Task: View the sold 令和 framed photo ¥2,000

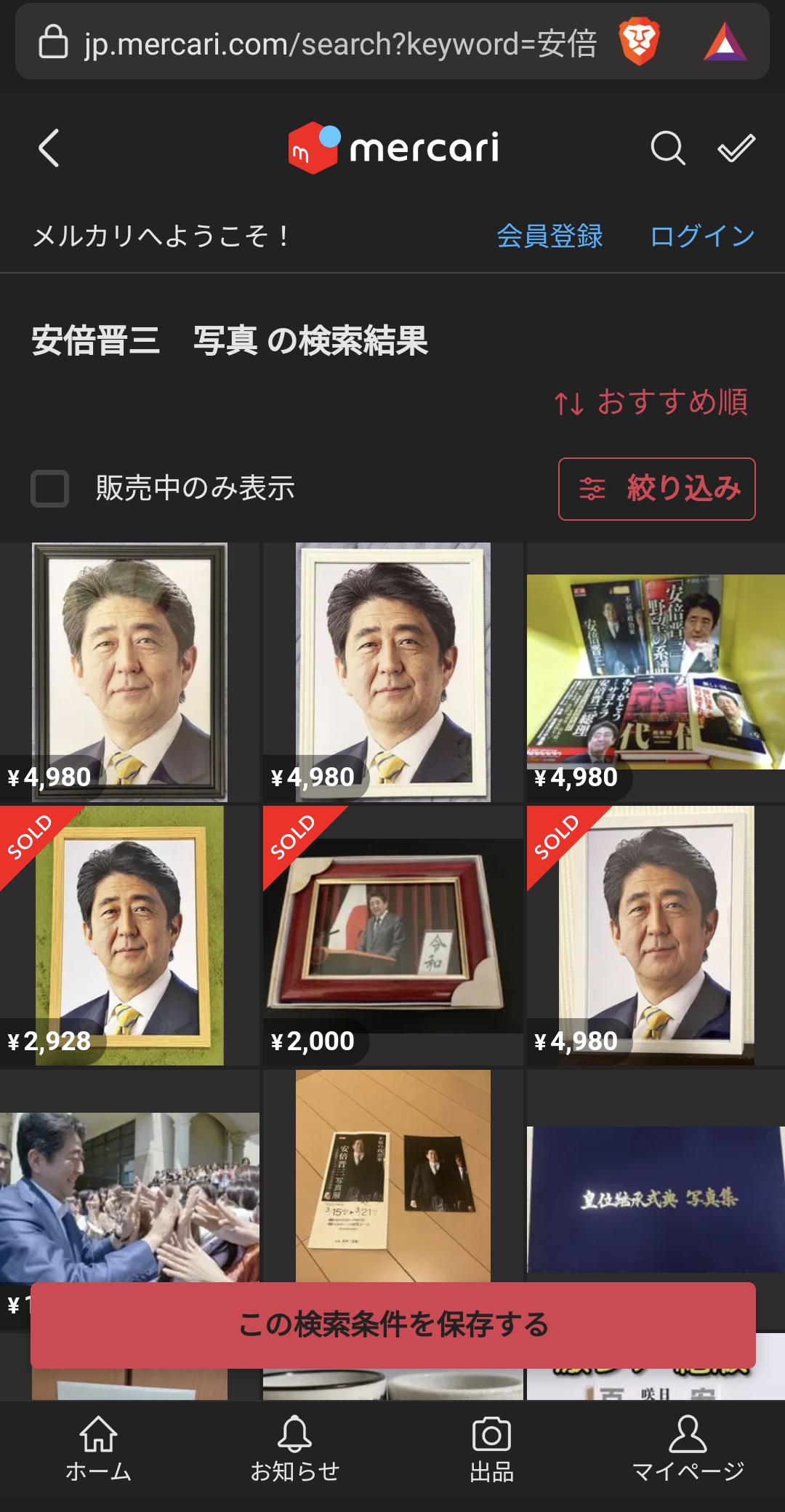Action: click(x=392, y=935)
